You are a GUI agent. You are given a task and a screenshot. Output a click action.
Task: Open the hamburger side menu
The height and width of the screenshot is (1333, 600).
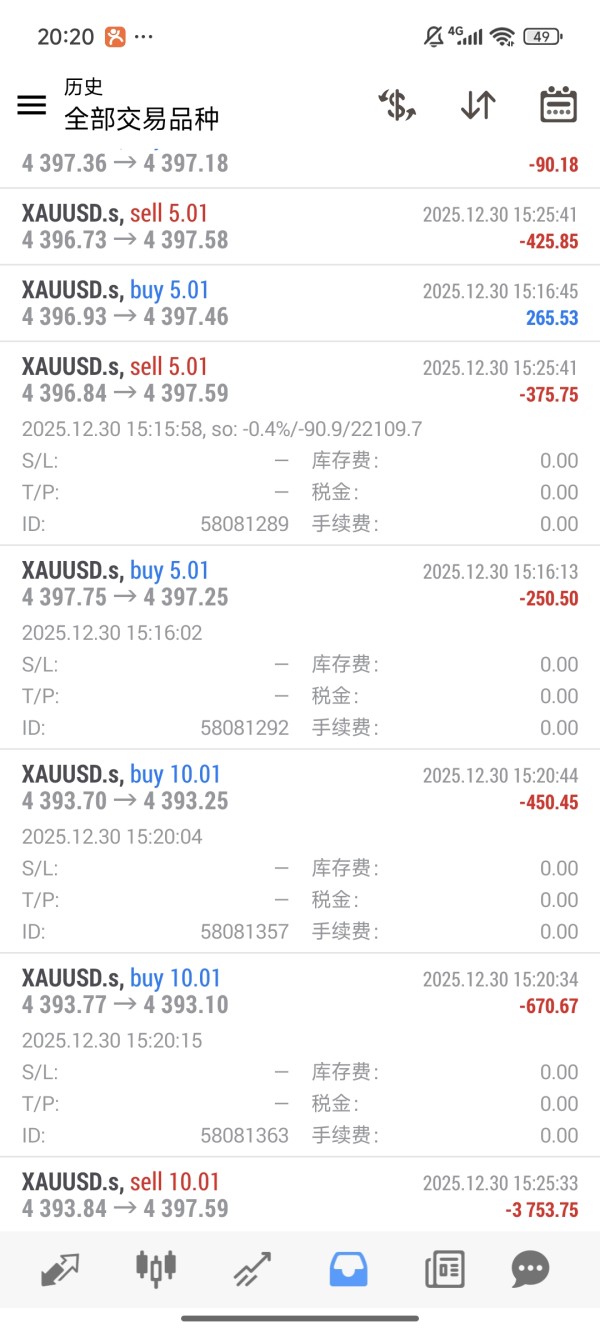click(x=32, y=105)
